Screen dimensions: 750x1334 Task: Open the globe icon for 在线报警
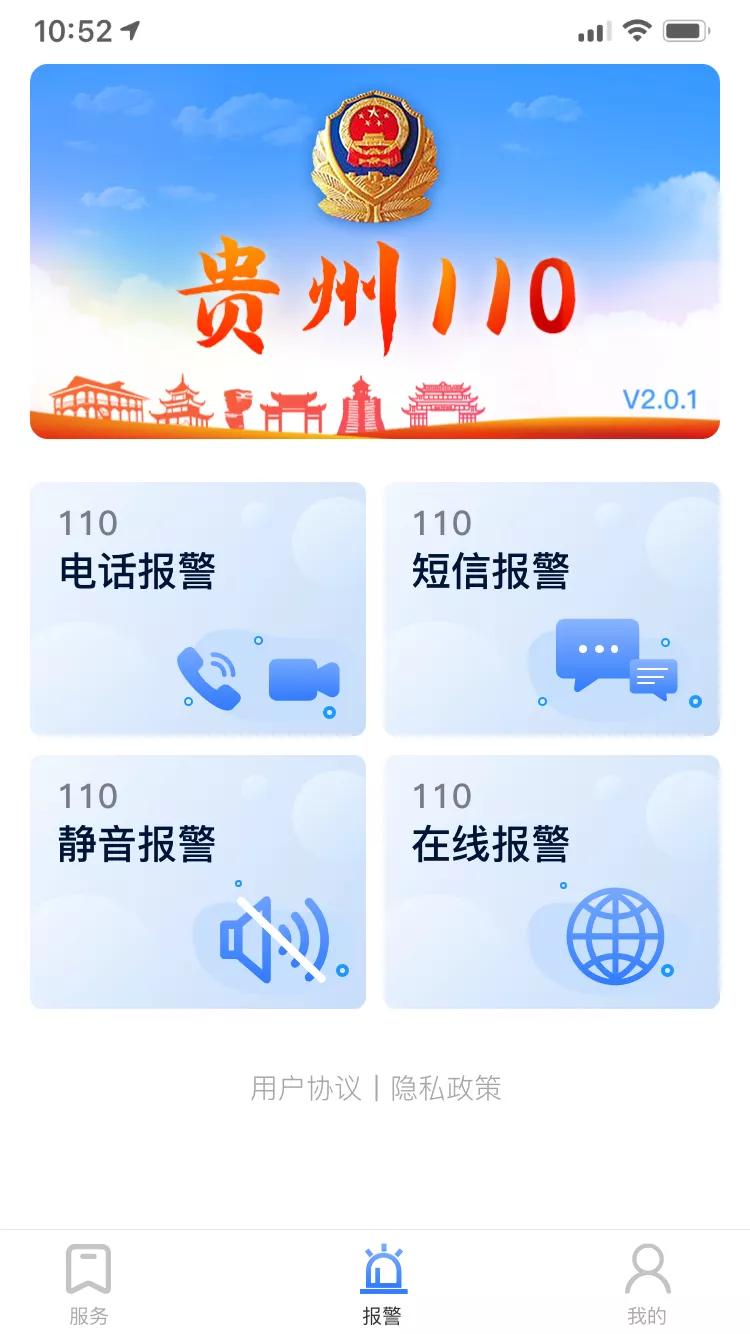tap(614, 934)
